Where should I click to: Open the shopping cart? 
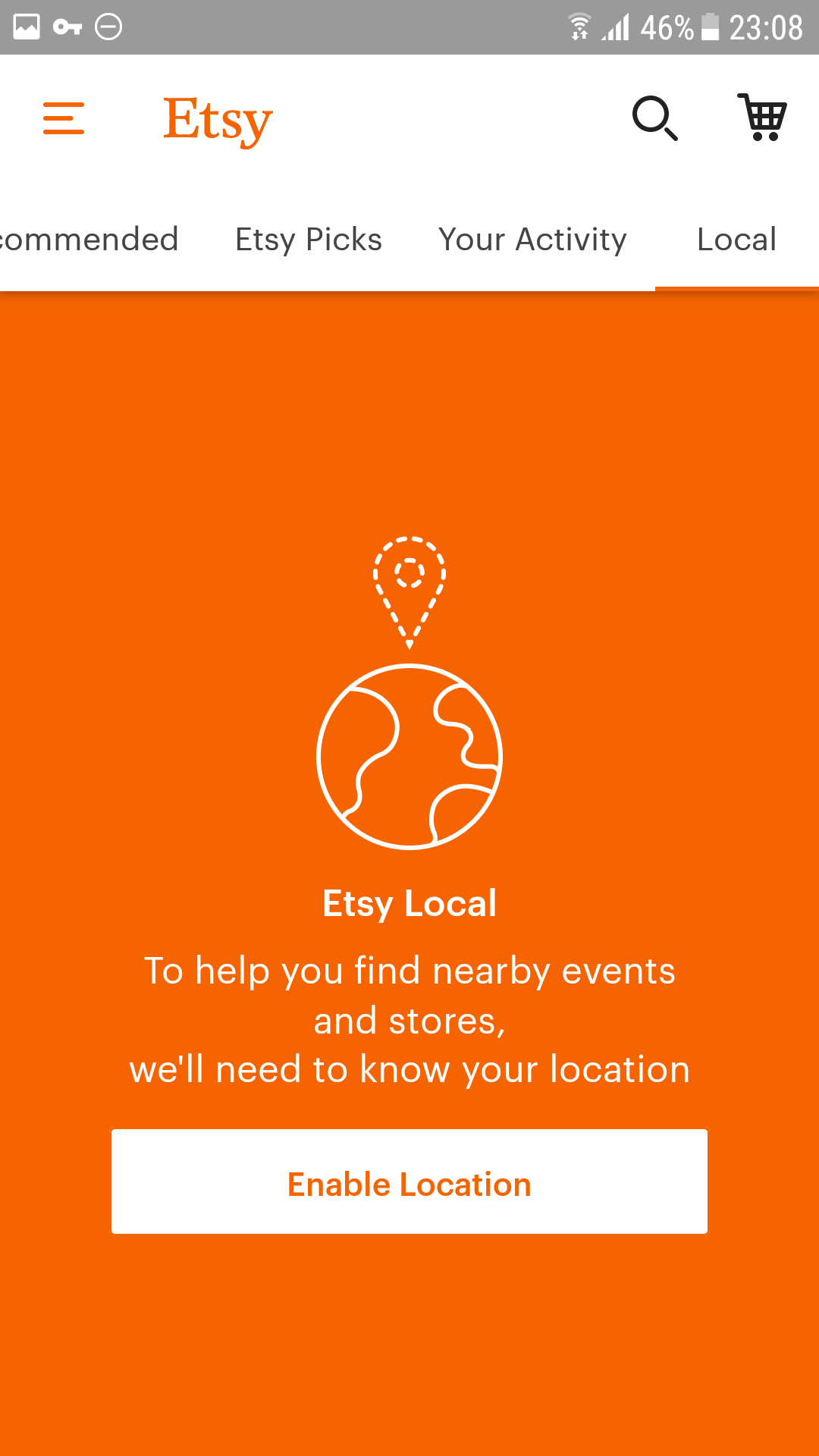tap(763, 118)
